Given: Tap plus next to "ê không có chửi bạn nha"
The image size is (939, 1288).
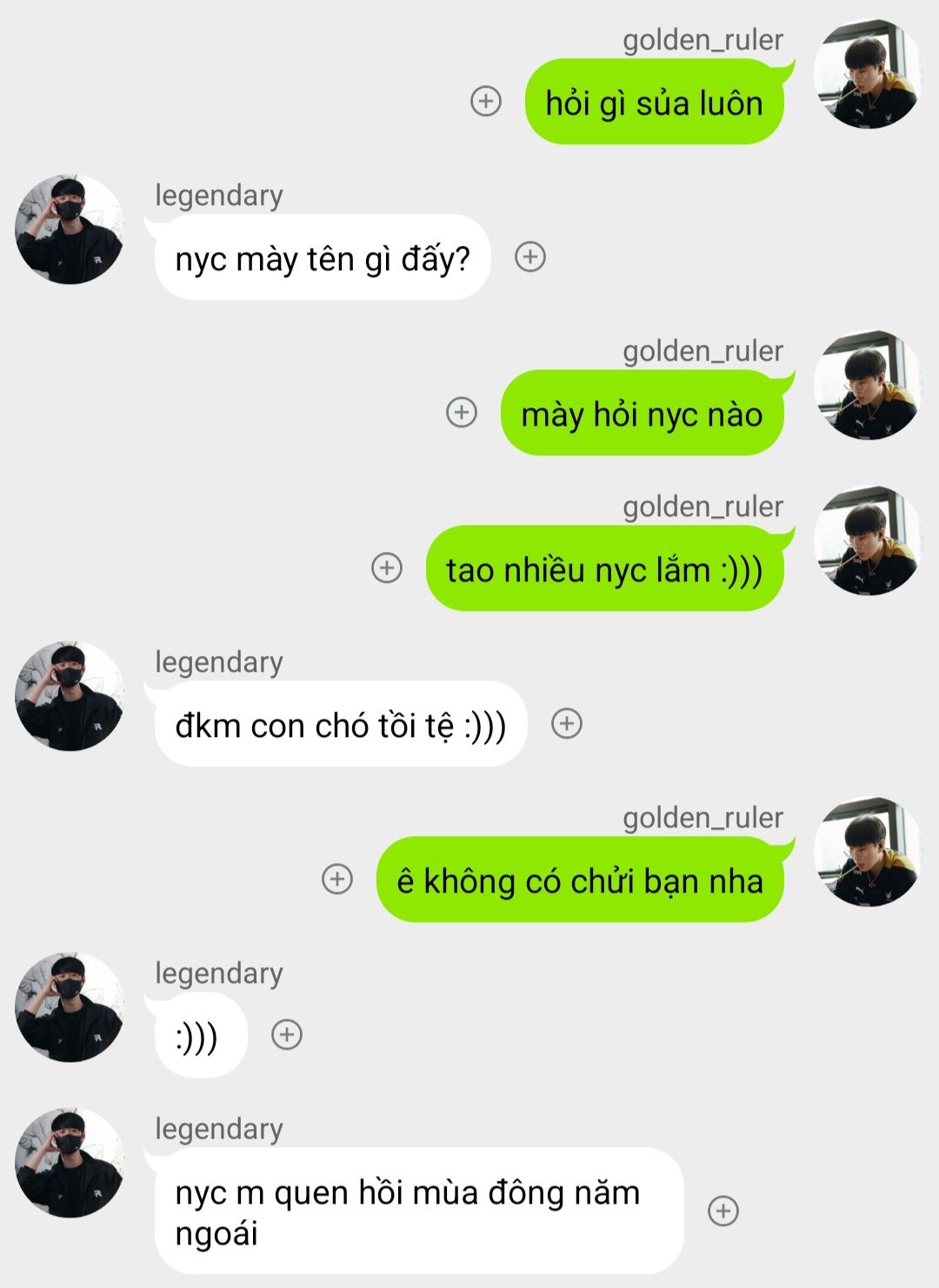Looking at the screenshot, I should [337, 879].
